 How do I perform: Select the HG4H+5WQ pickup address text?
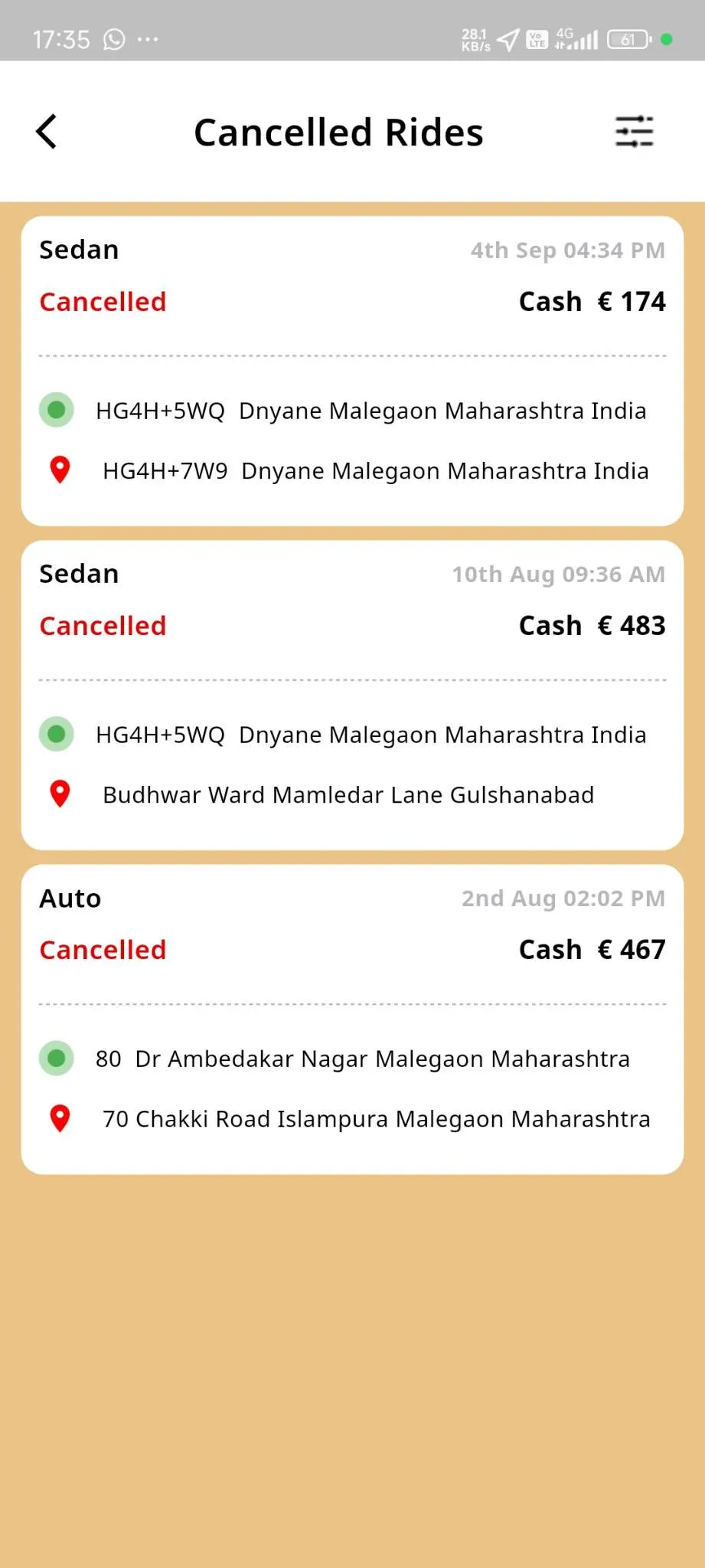click(370, 410)
